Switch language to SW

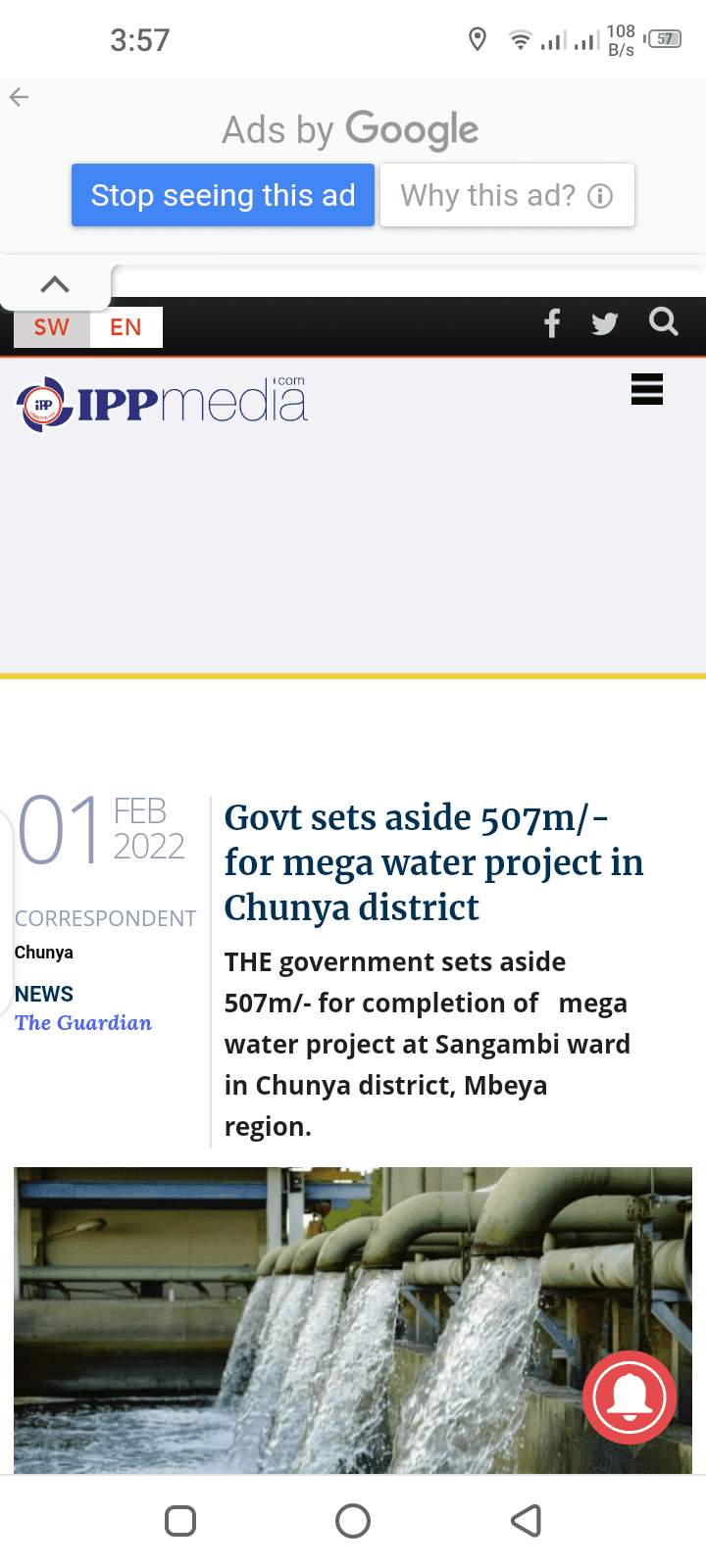52,327
